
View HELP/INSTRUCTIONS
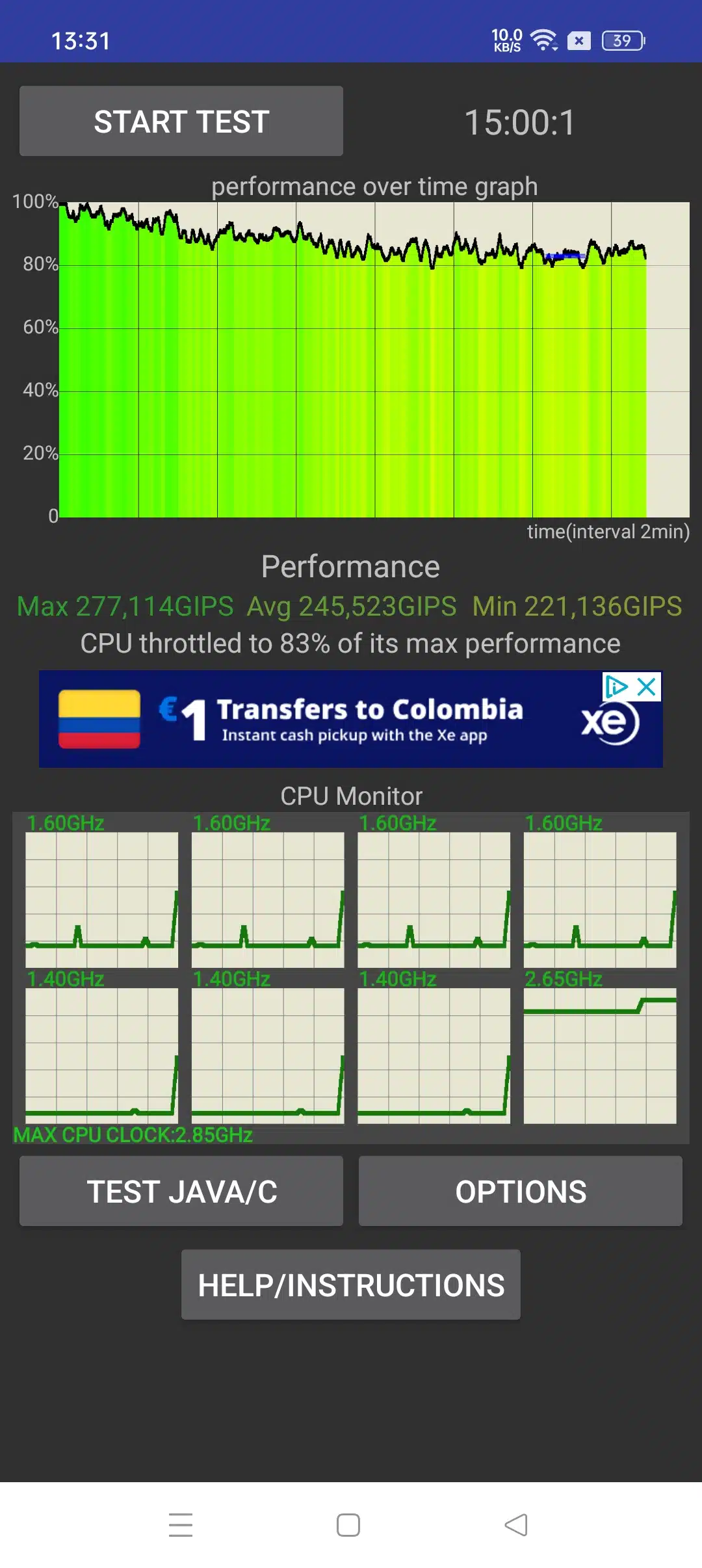(350, 1285)
